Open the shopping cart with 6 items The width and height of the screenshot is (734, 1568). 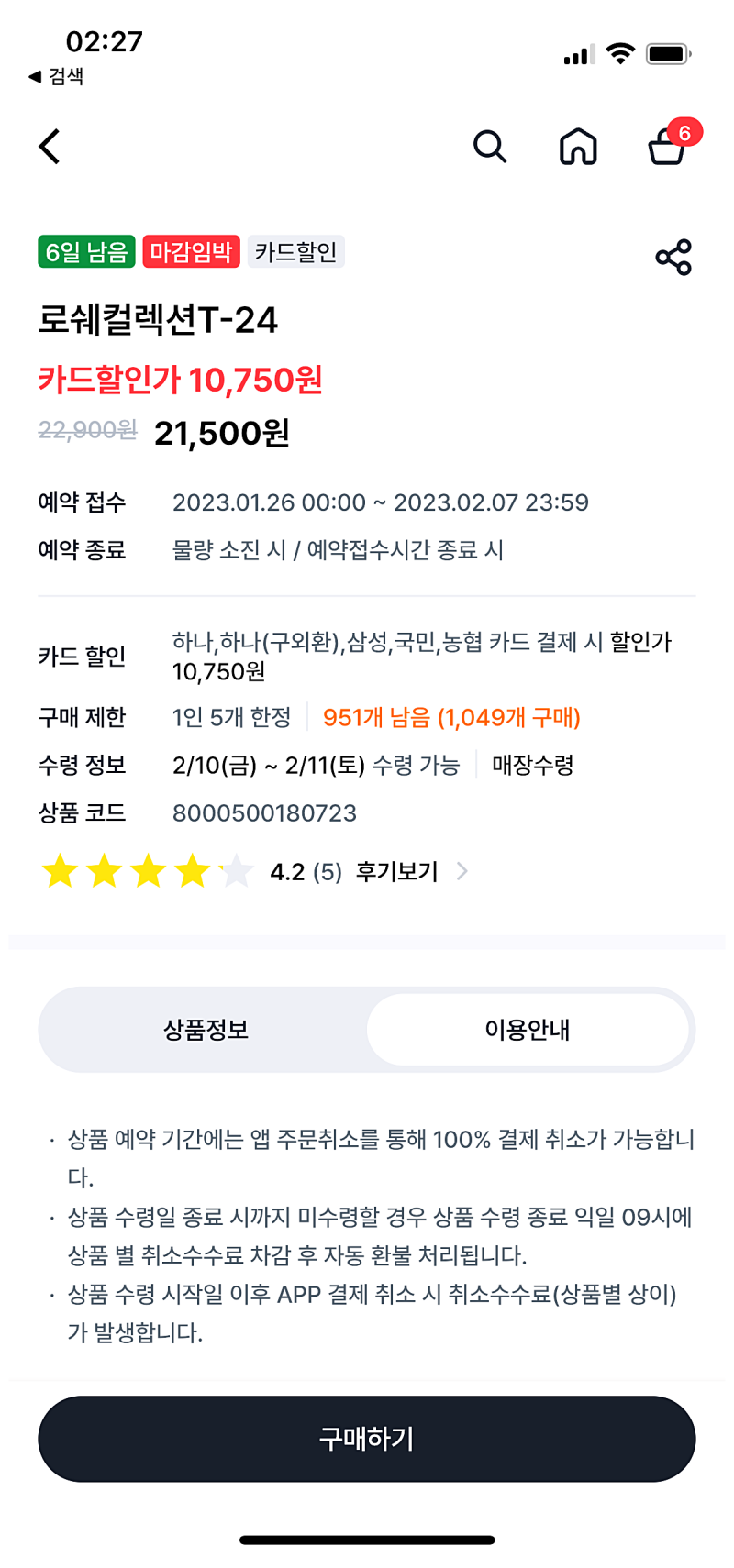click(667, 147)
